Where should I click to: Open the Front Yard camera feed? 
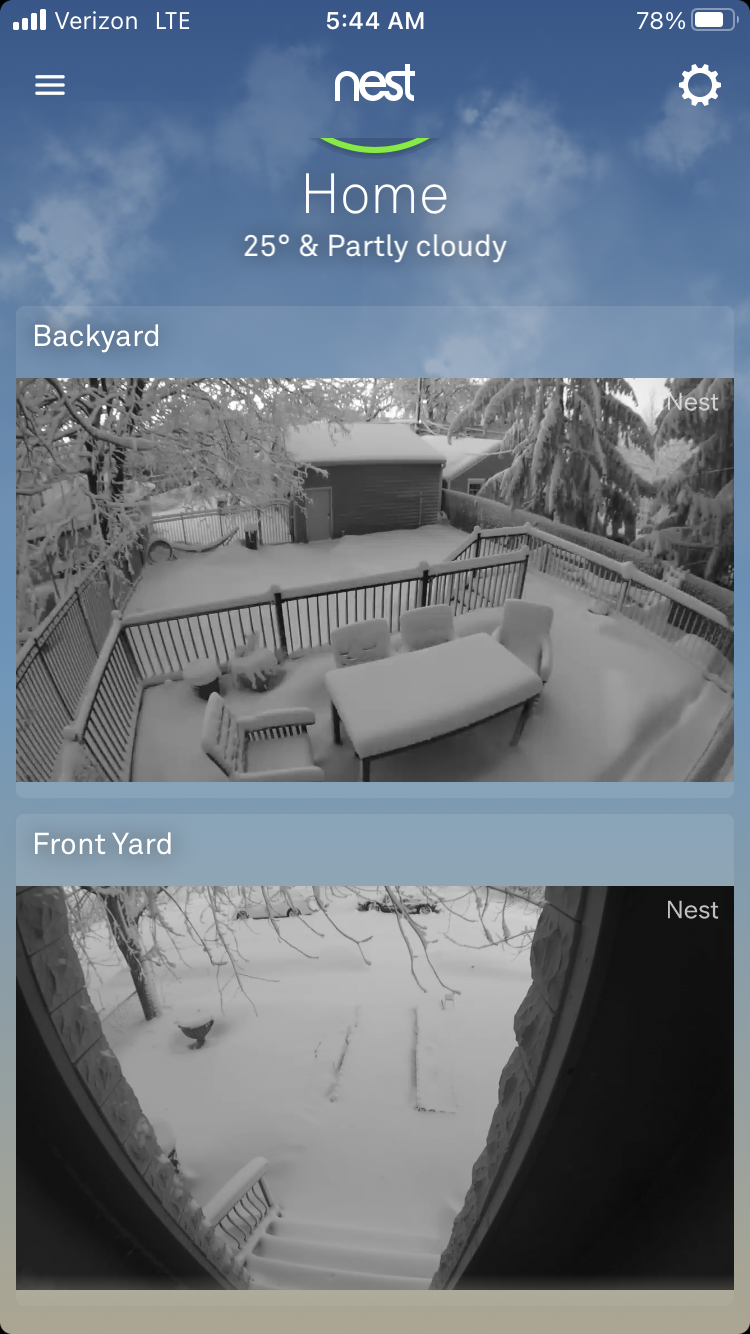click(375, 1087)
